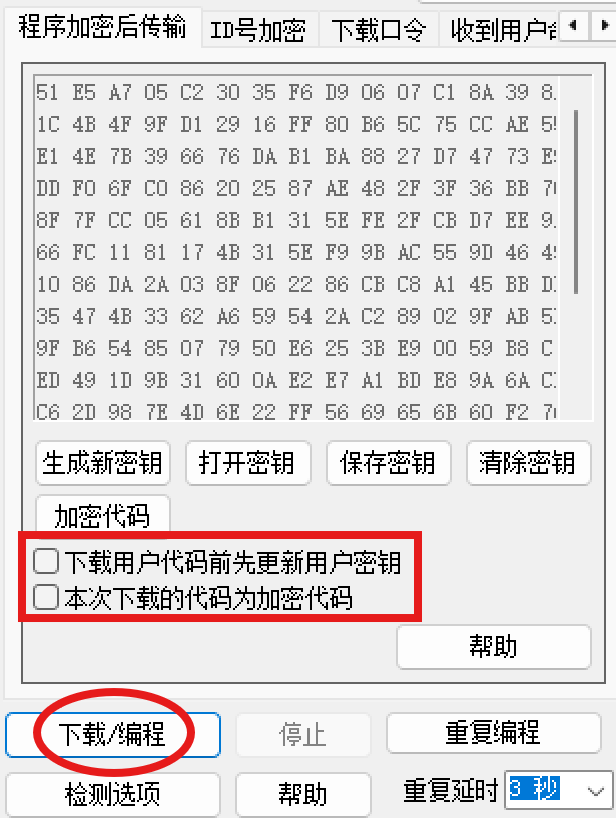Clear the key with 清除密钥
Image resolution: width=616 pixels, height=818 pixels.
527,463
